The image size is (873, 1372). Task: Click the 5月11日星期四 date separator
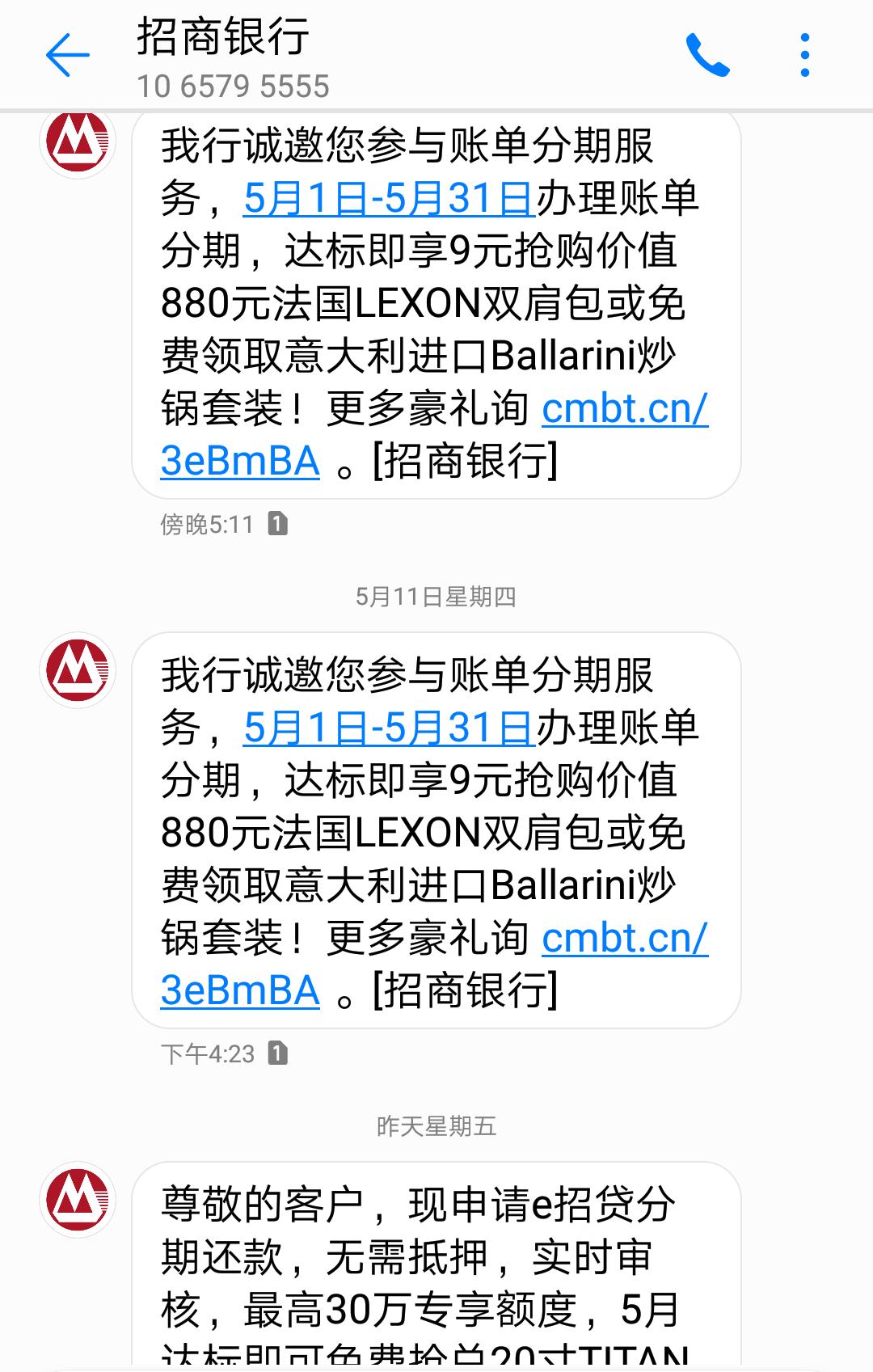[x=436, y=596]
